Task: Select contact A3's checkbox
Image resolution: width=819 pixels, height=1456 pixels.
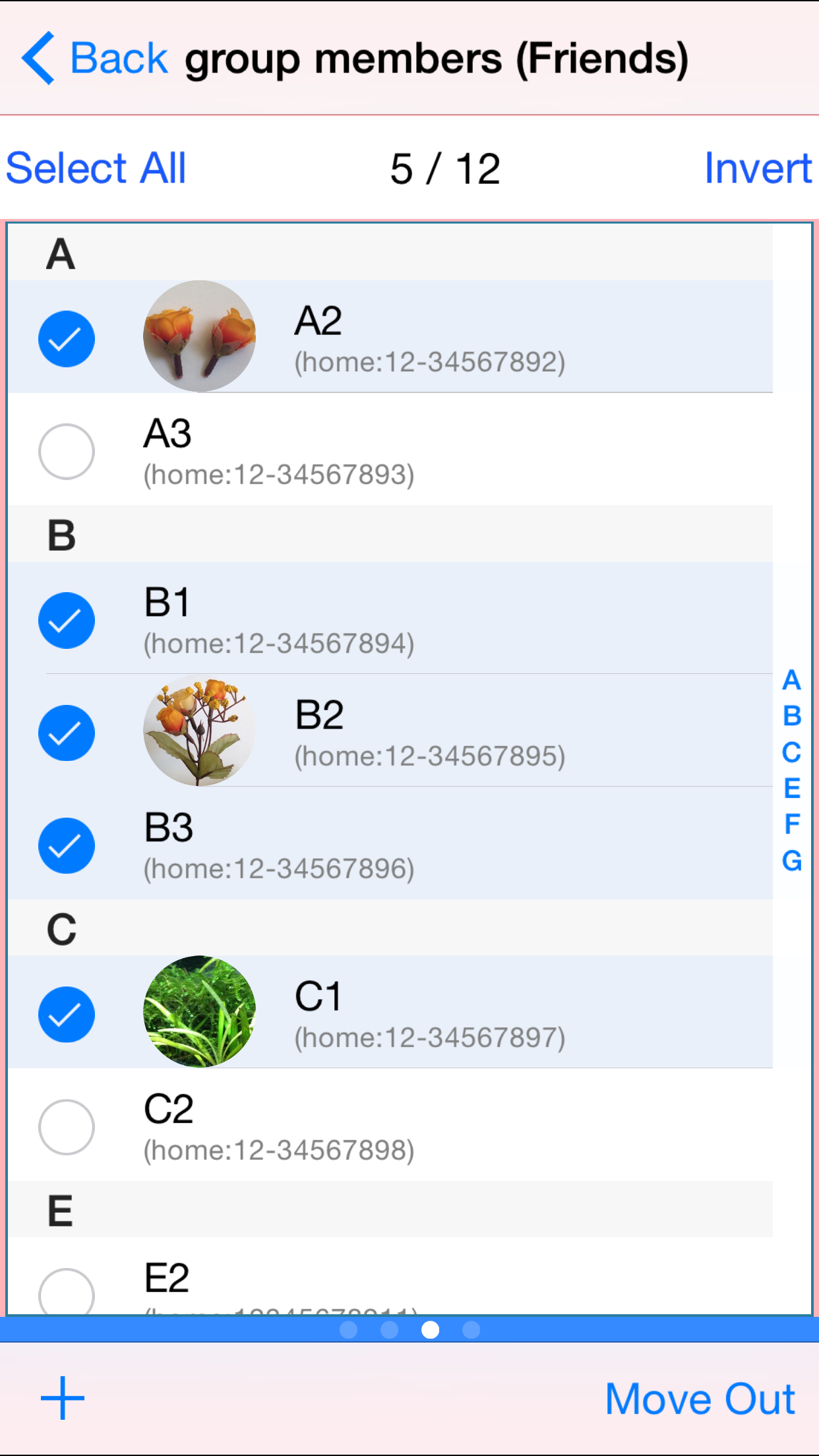Action: (x=66, y=450)
